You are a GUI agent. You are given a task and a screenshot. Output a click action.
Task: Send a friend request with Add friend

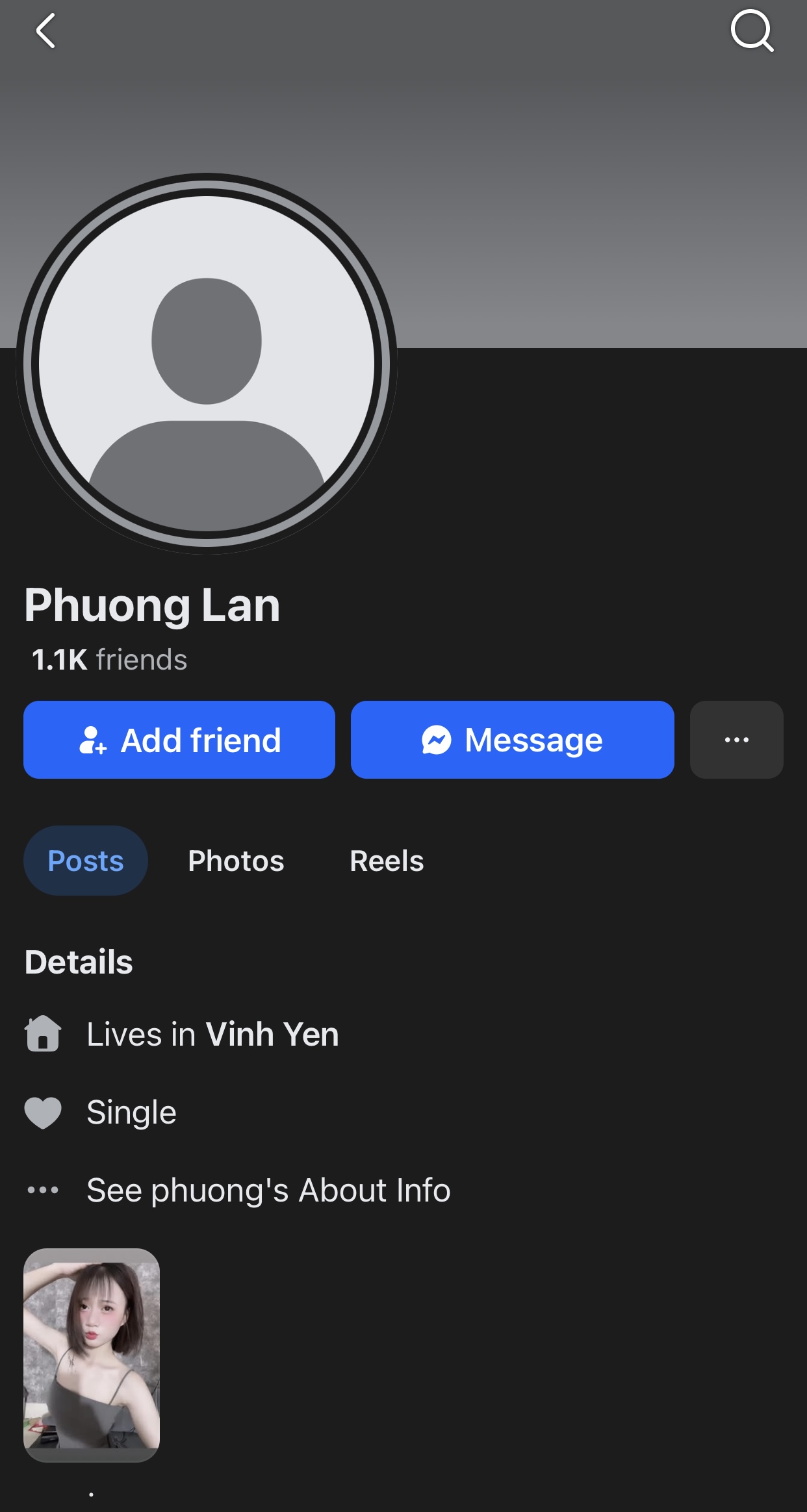tap(179, 740)
